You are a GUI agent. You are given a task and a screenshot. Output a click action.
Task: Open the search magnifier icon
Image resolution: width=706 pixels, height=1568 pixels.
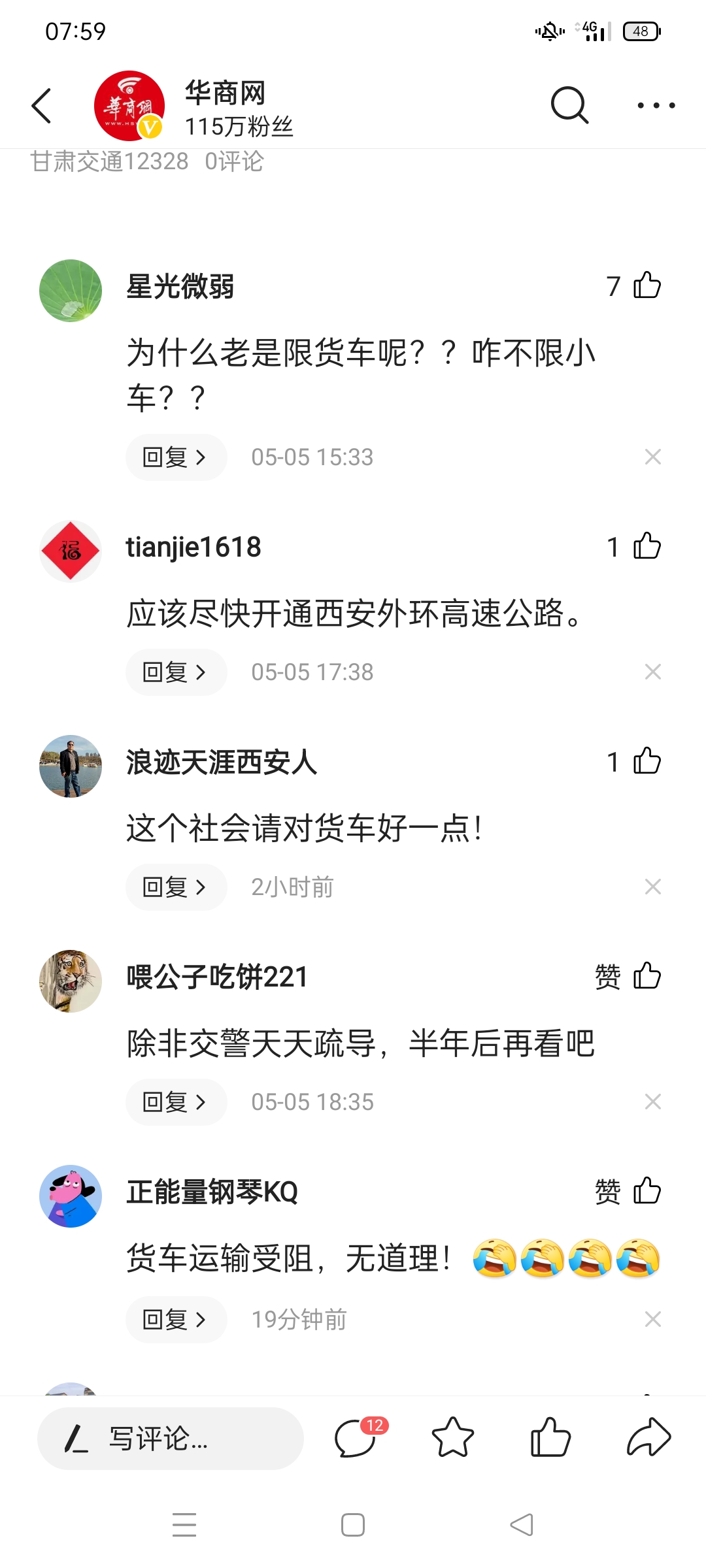coord(569,105)
